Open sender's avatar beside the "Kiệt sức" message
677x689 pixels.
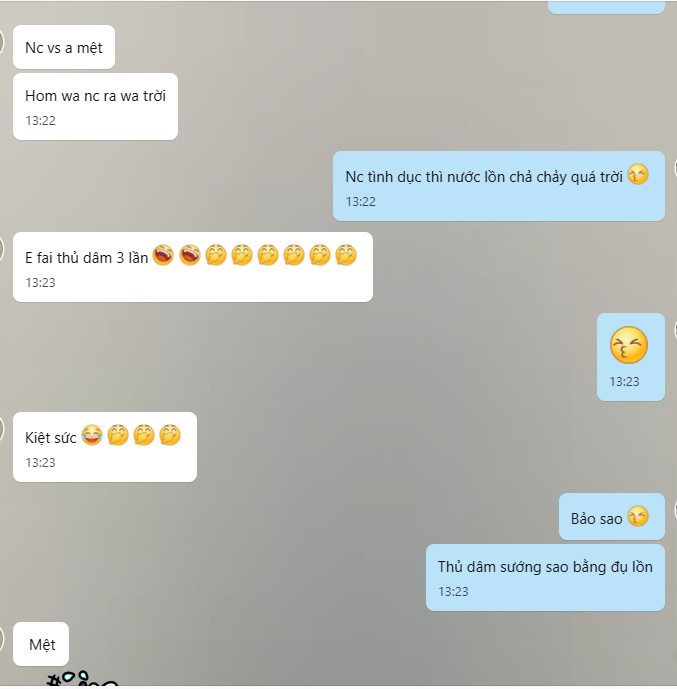(x=3, y=427)
